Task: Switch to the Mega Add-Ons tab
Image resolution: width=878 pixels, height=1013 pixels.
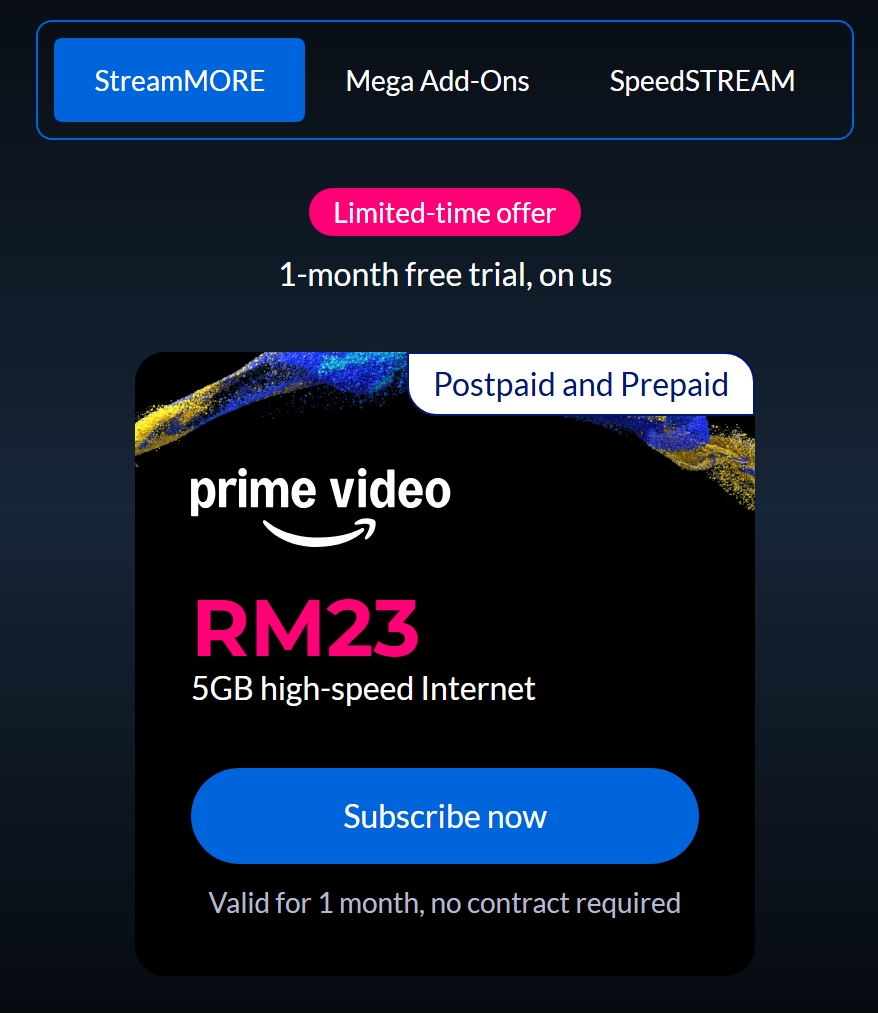Action: pyautogui.click(x=437, y=80)
